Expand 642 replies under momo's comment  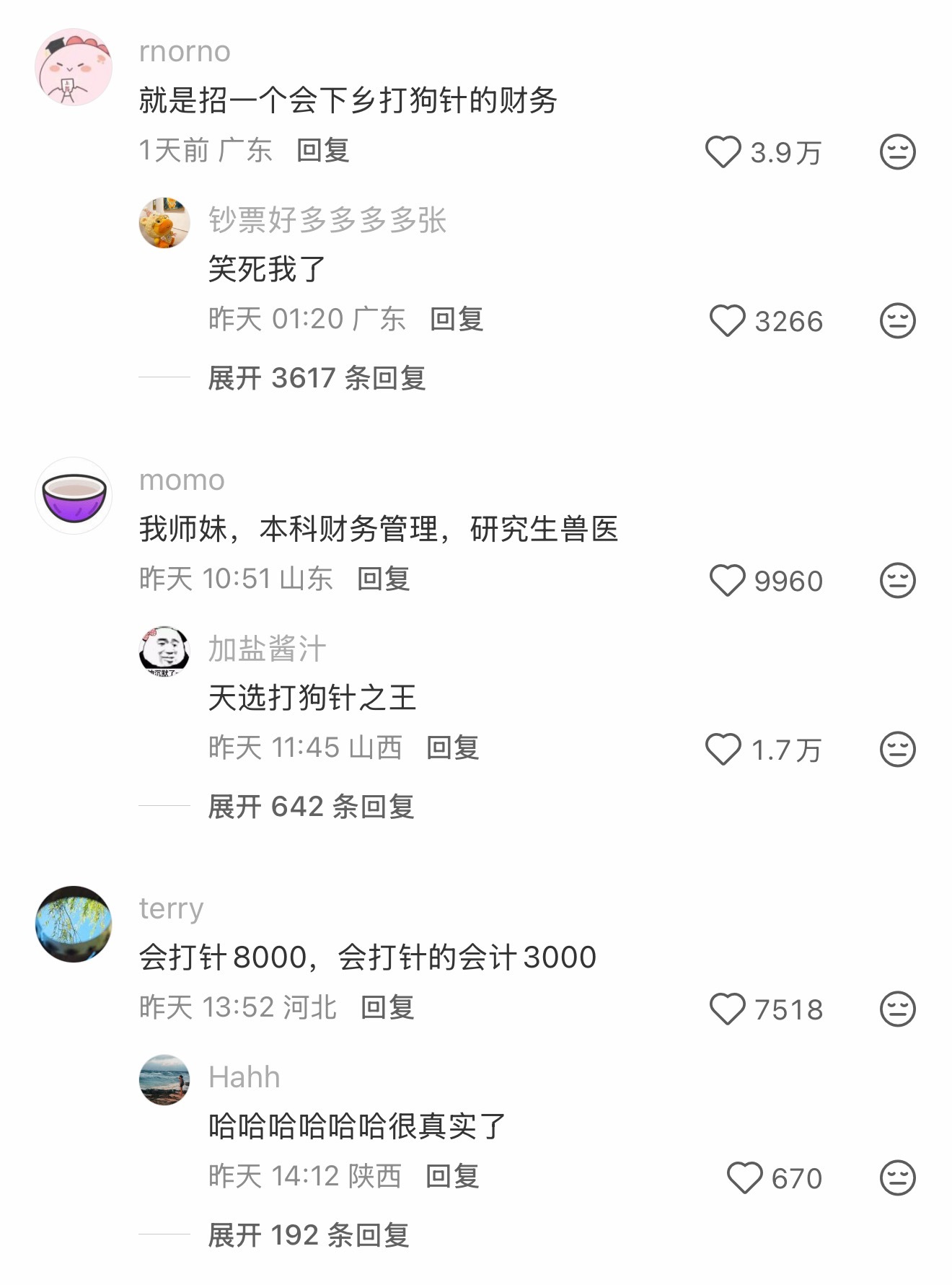(x=310, y=807)
